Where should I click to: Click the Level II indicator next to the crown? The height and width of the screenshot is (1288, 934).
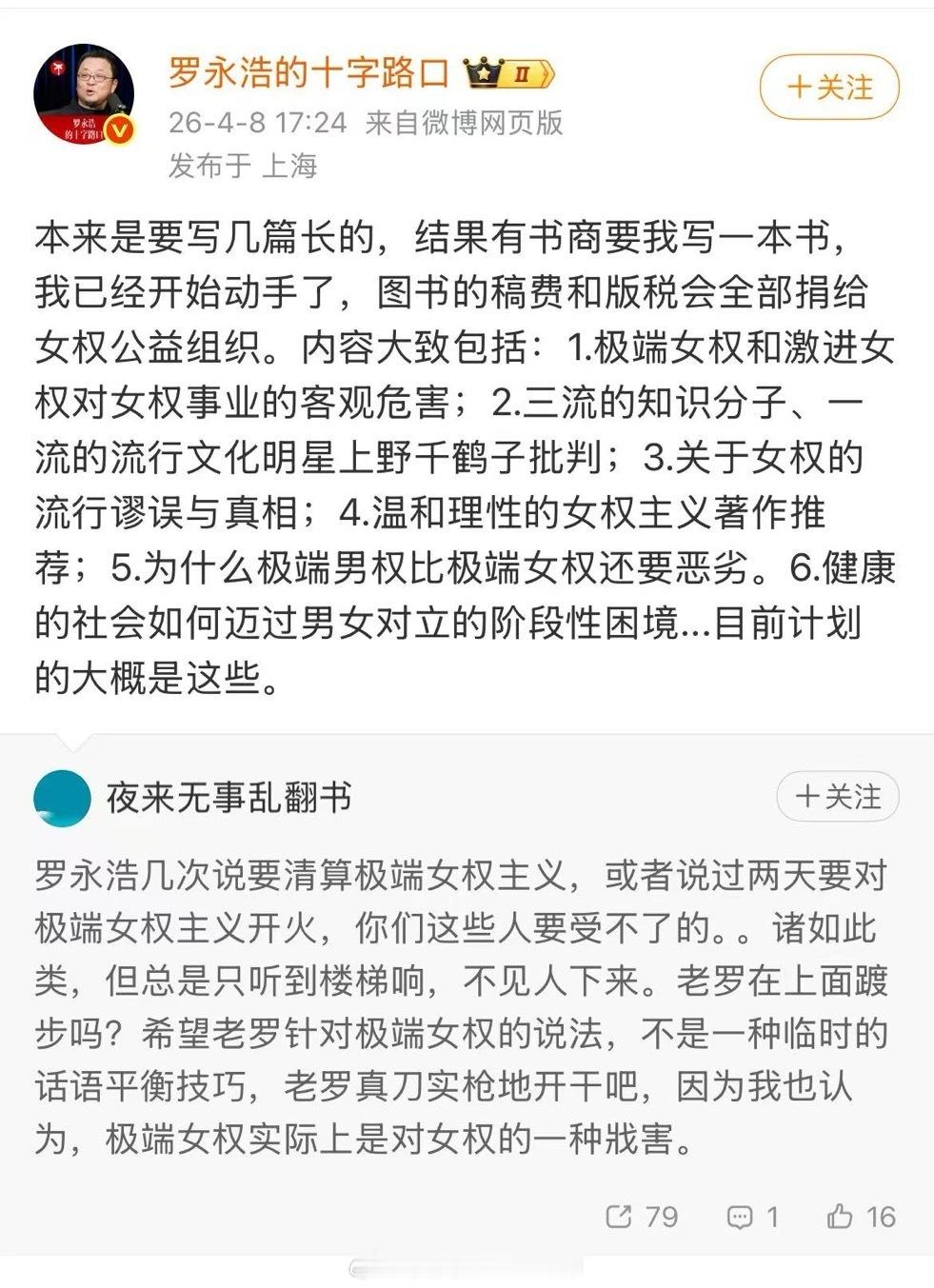(x=522, y=71)
